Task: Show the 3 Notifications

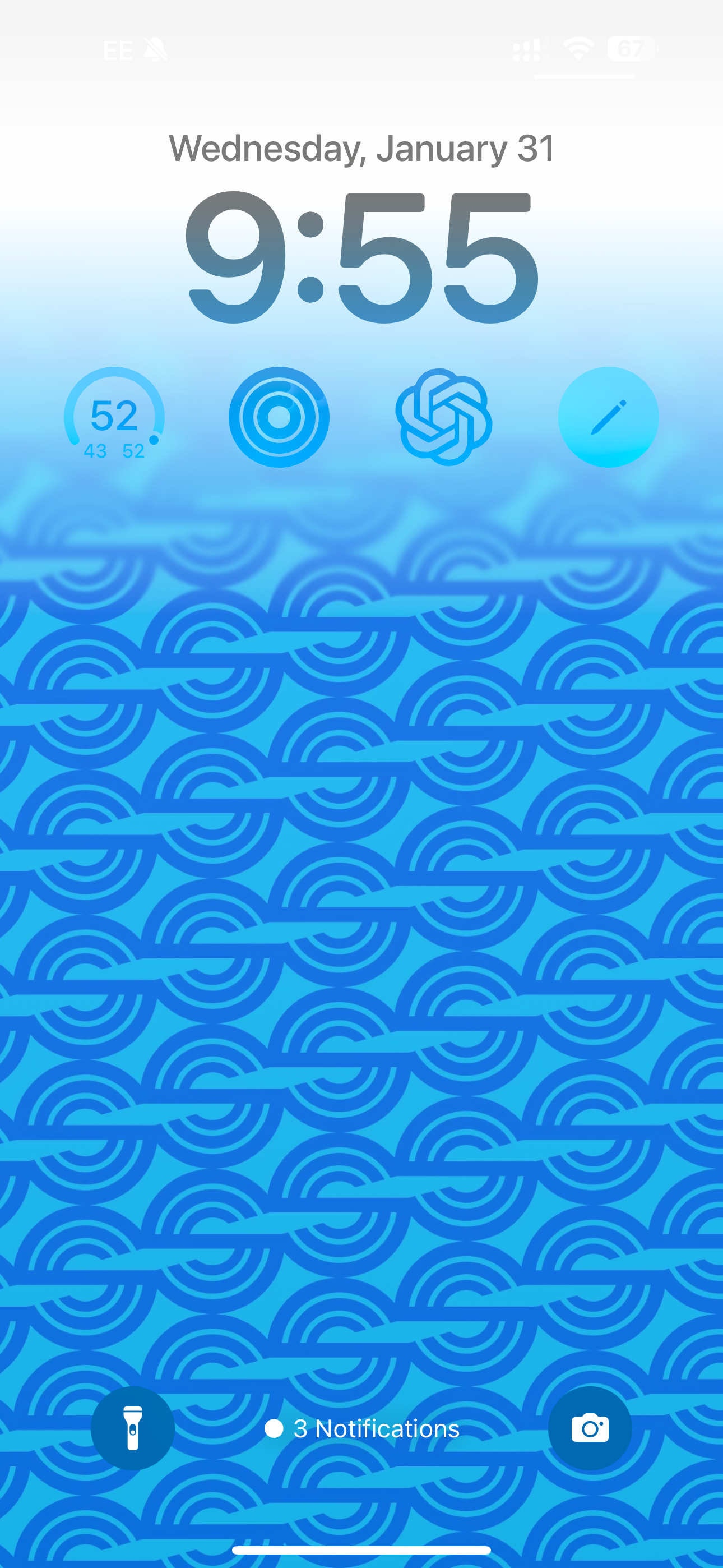Action: coord(362,1428)
